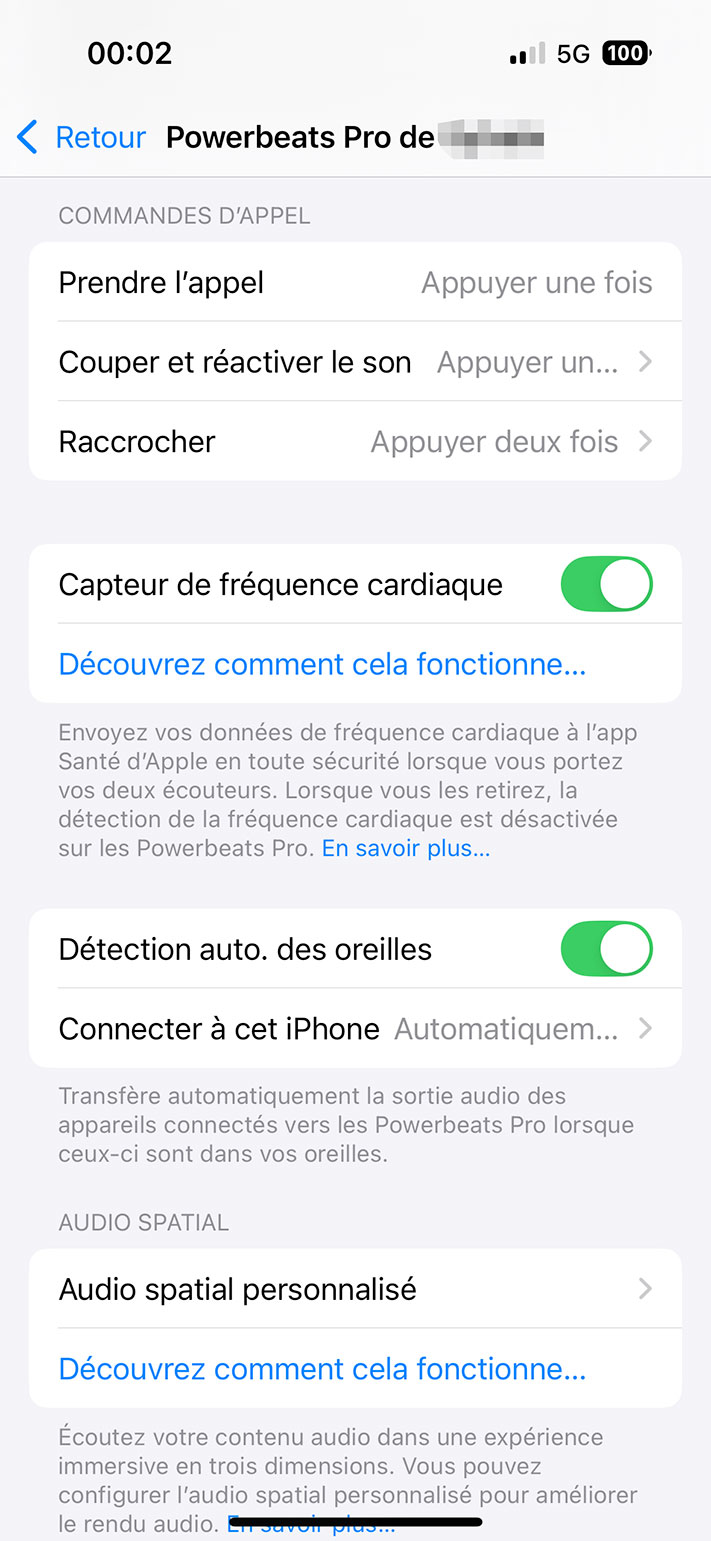This screenshot has height=1541, width=711.
Task: Open Connecter à cet iPhone options
Action: tap(355, 1028)
